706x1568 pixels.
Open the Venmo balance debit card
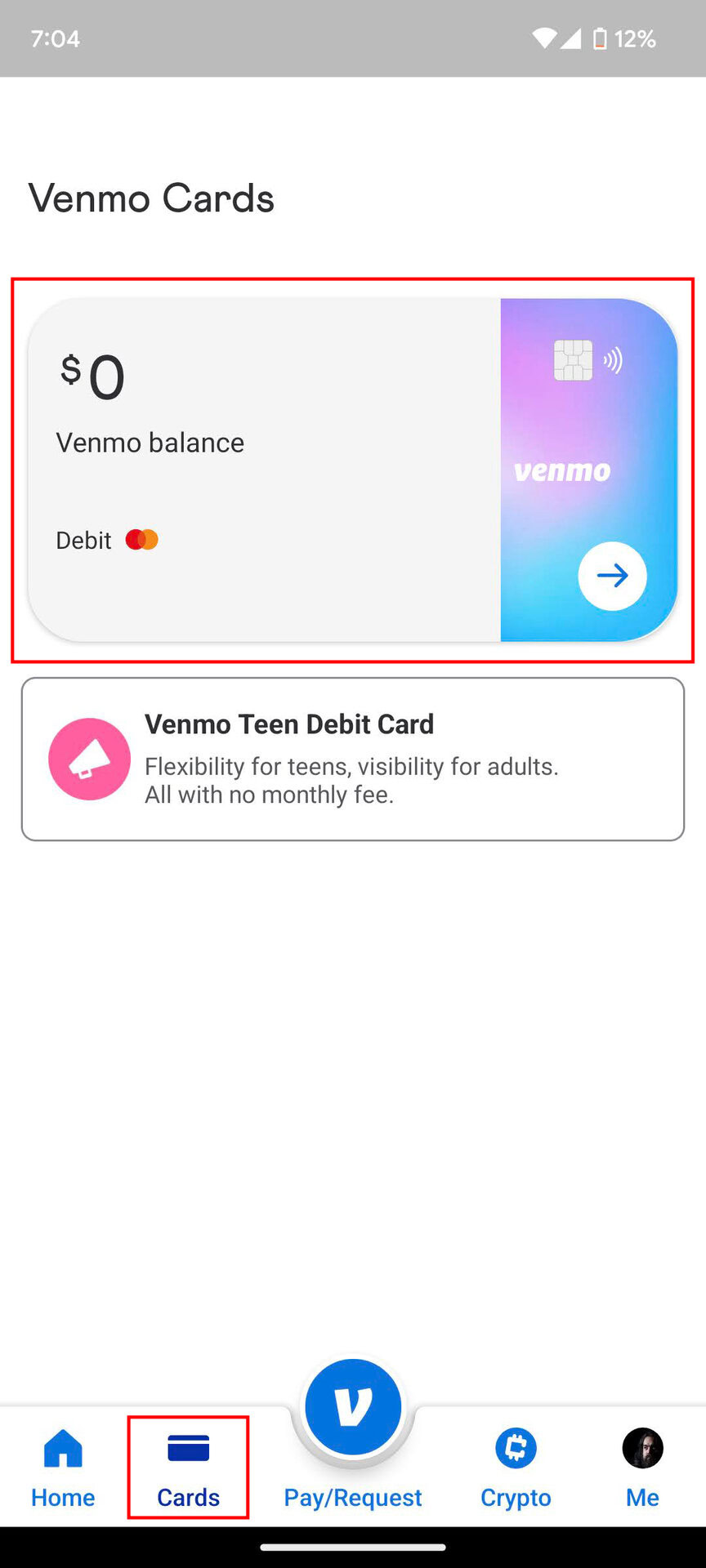coord(263,470)
